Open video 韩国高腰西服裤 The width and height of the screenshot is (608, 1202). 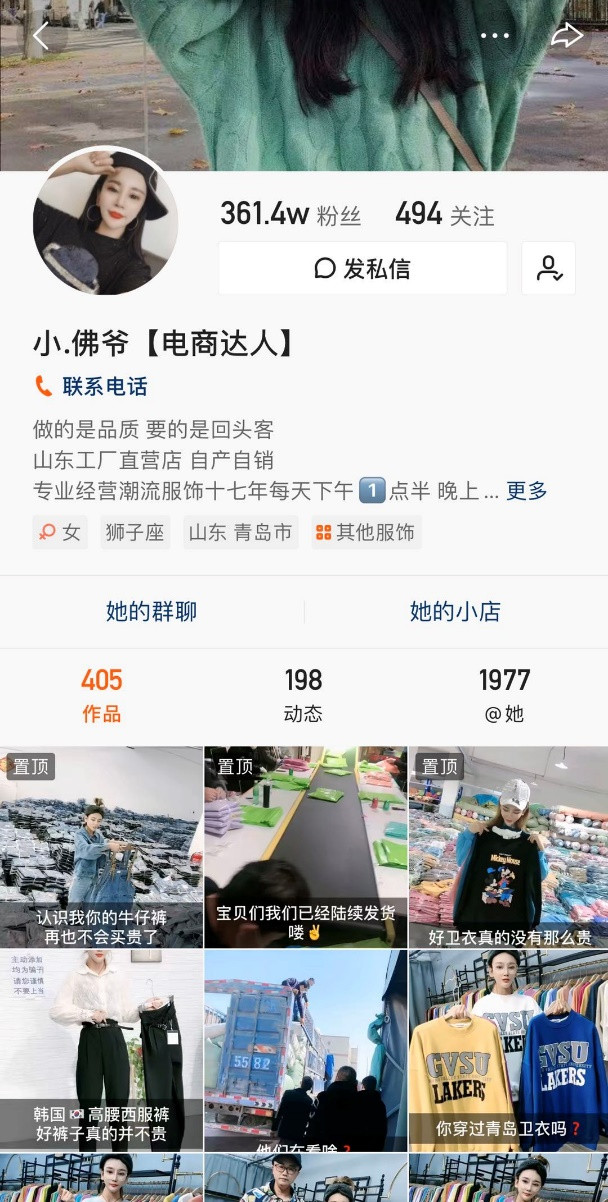pos(101,1050)
